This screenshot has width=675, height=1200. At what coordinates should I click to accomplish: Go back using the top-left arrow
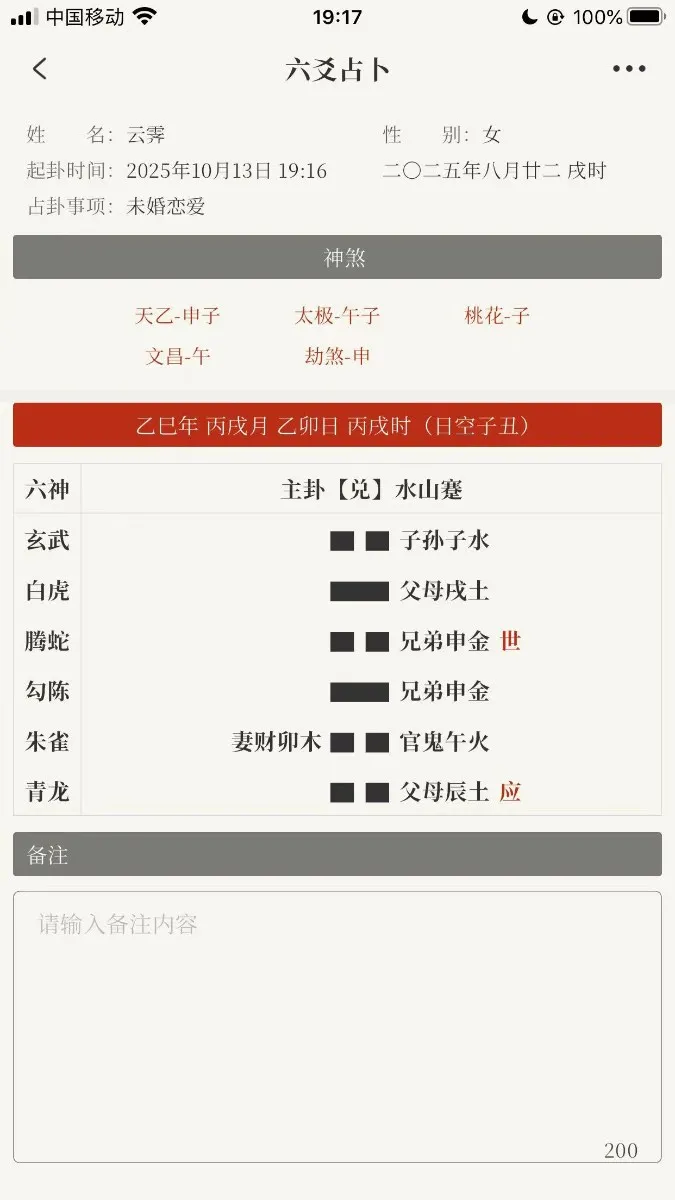pyautogui.click(x=40, y=69)
